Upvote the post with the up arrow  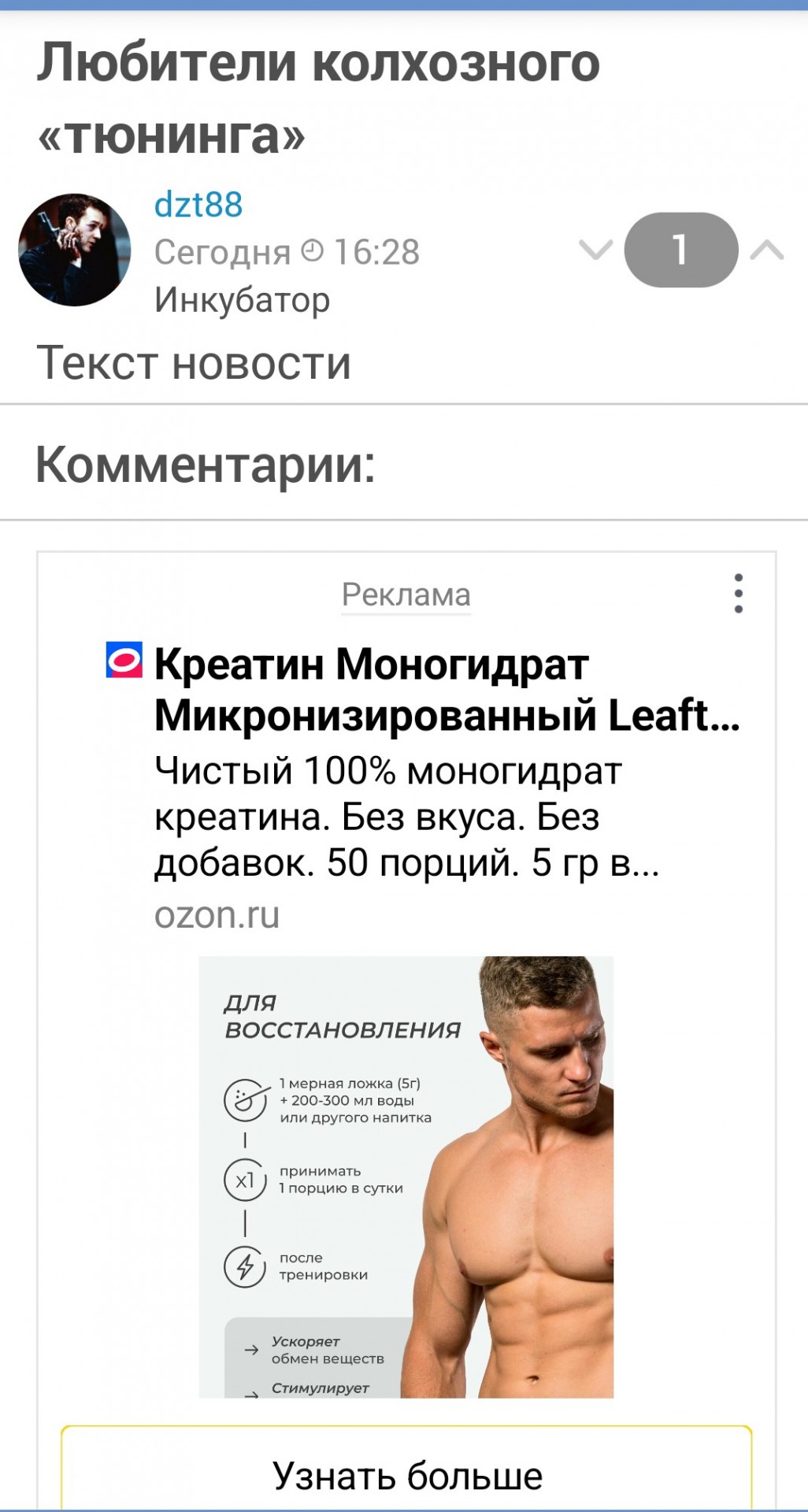767,250
